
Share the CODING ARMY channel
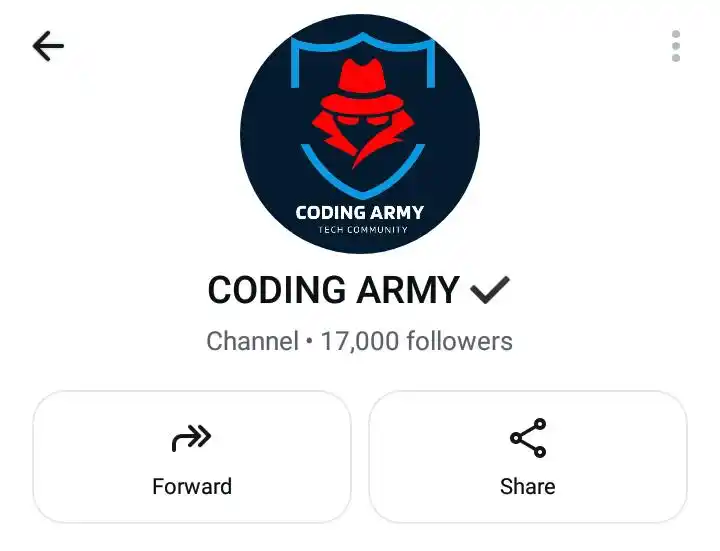pyautogui.click(x=528, y=457)
